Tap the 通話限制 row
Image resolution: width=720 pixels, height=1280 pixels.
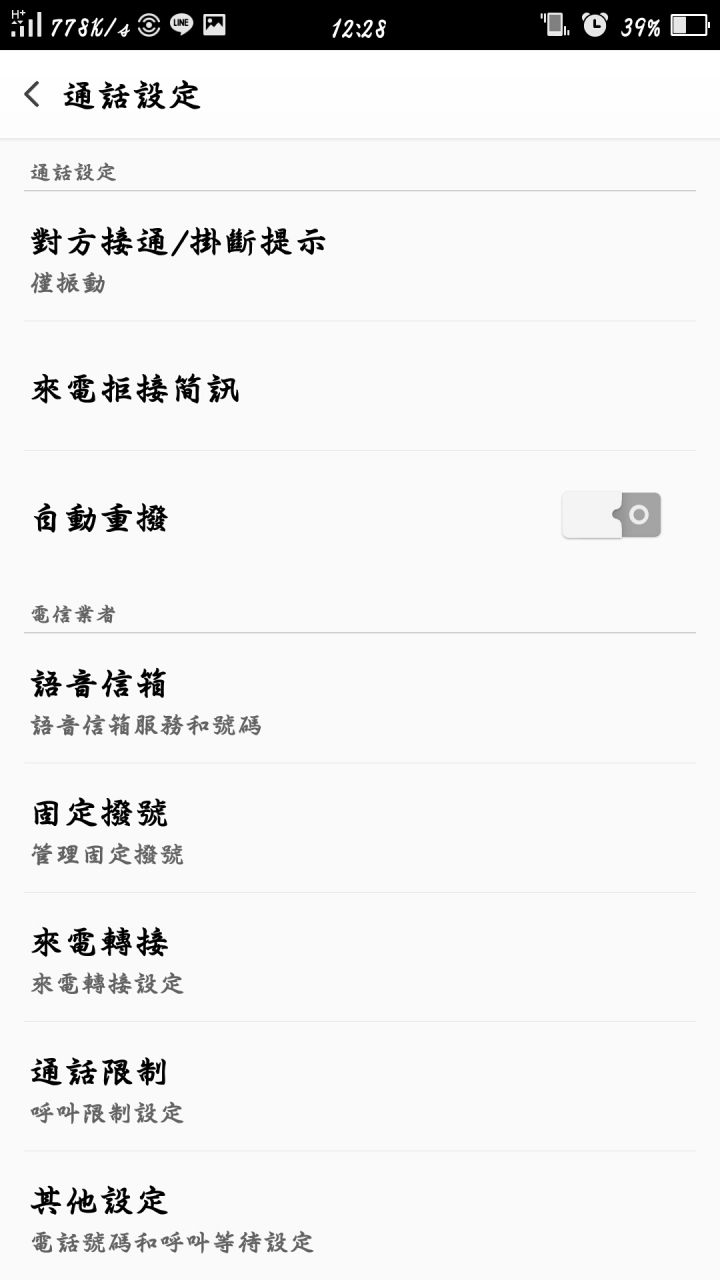click(360, 1087)
